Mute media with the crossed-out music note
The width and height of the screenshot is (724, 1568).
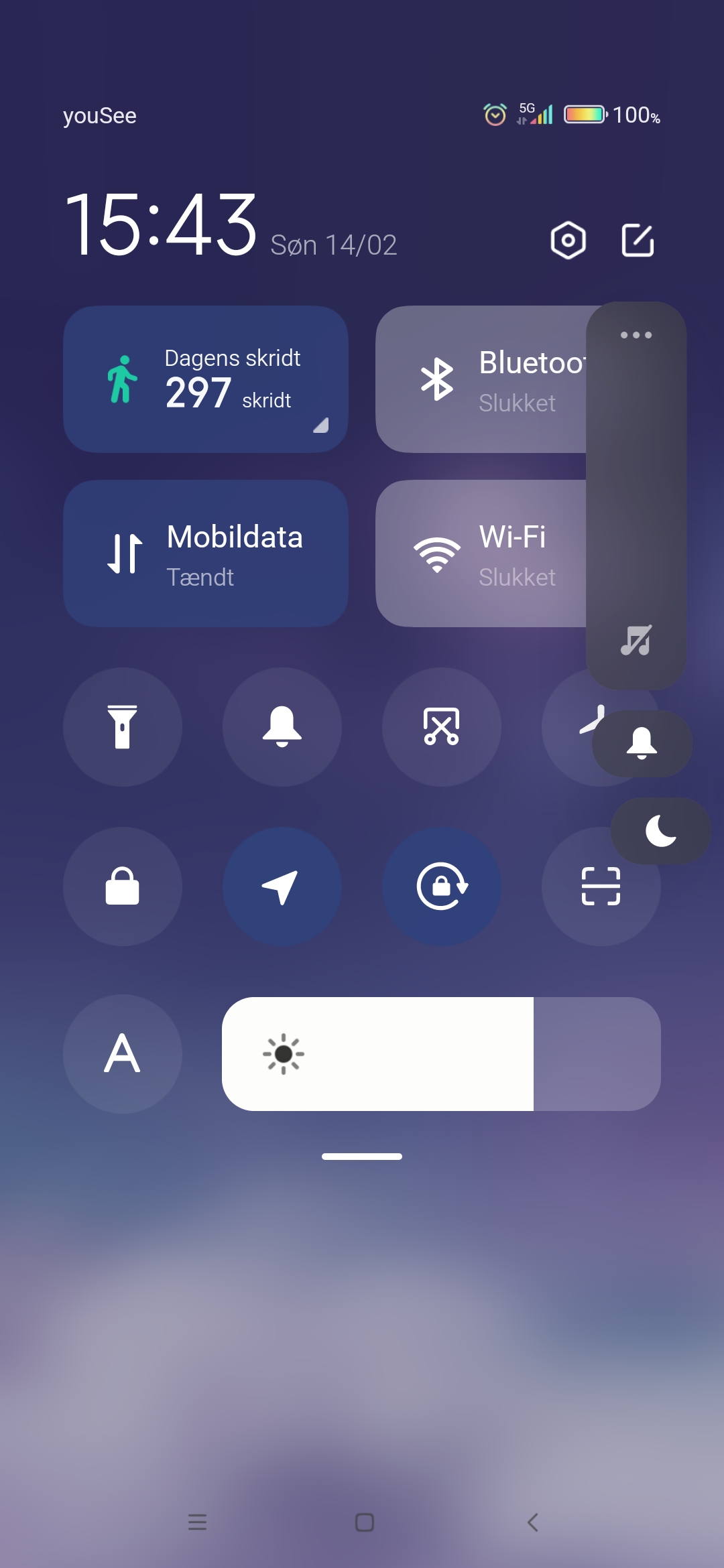tap(636, 640)
